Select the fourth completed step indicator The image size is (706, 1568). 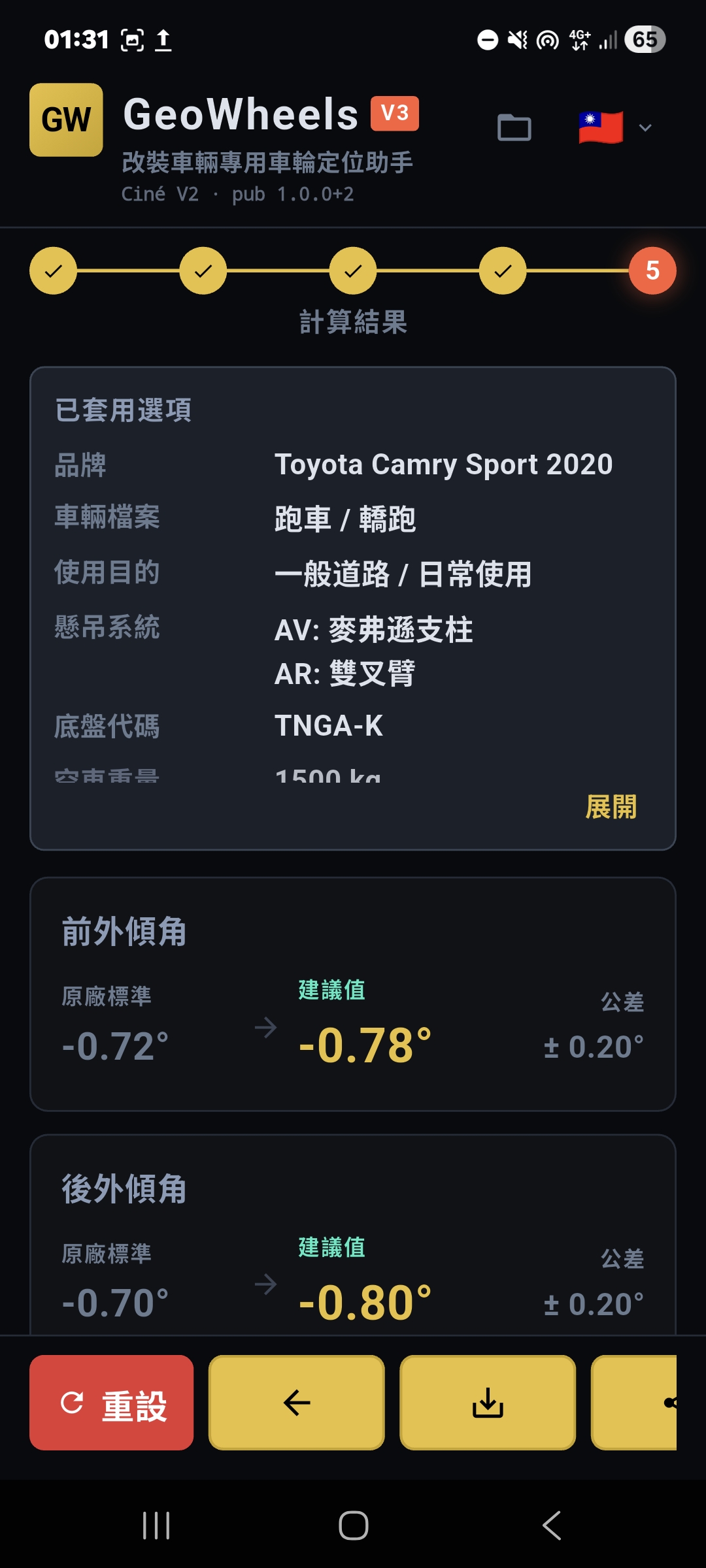[502, 271]
